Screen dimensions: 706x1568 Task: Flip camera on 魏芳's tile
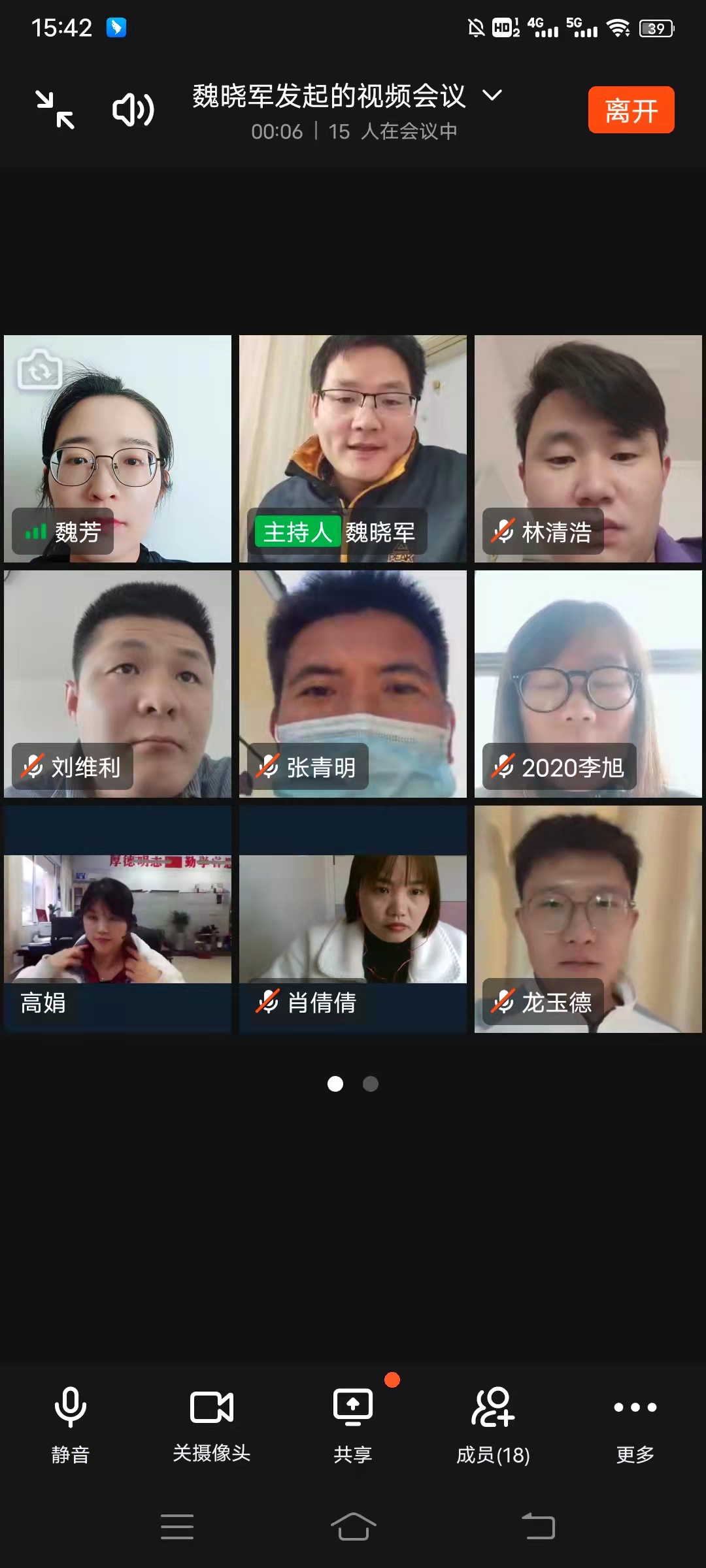click(x=39, y=369)
